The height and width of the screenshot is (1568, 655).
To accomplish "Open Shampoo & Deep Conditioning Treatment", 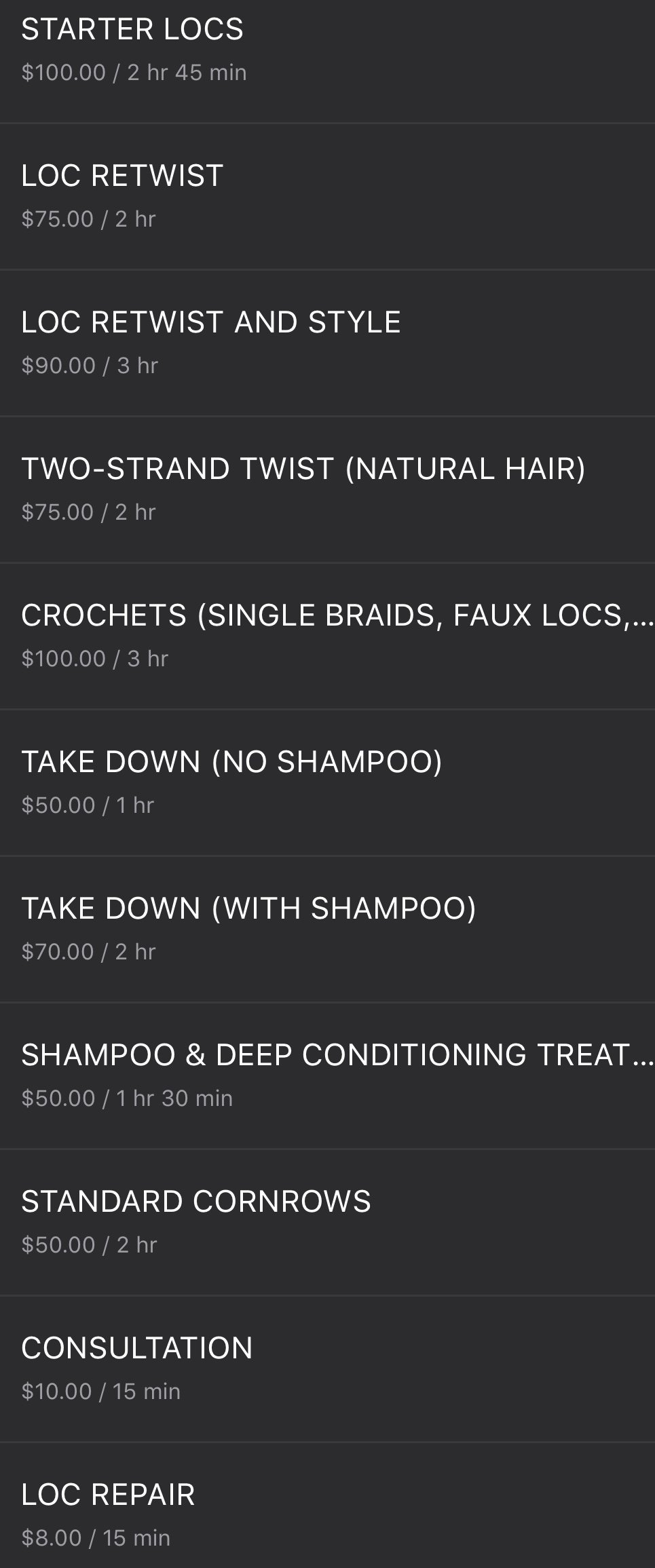I will tap(327, 1075).
